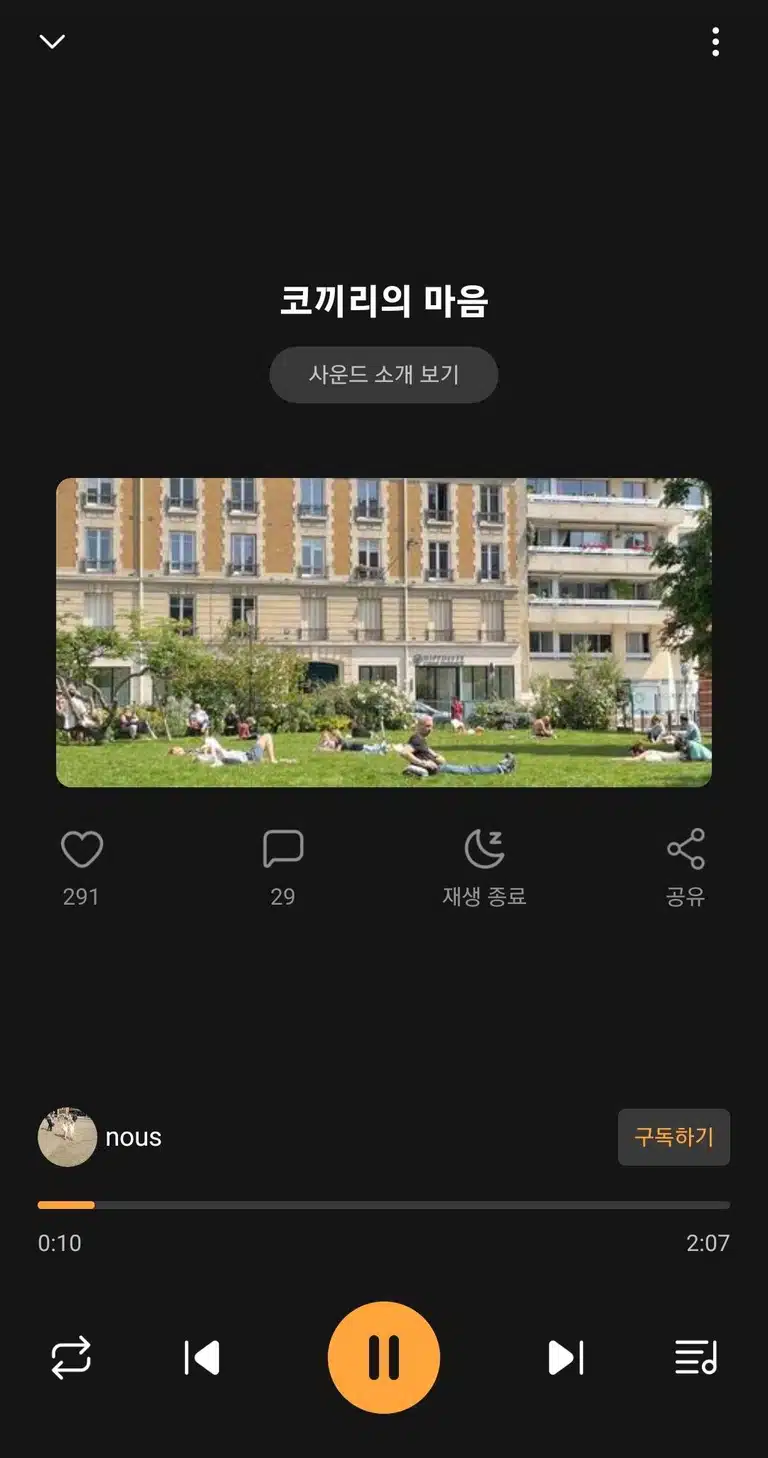
Task: Tap the playback progress bar
Action: click(x=384, y=1205)
